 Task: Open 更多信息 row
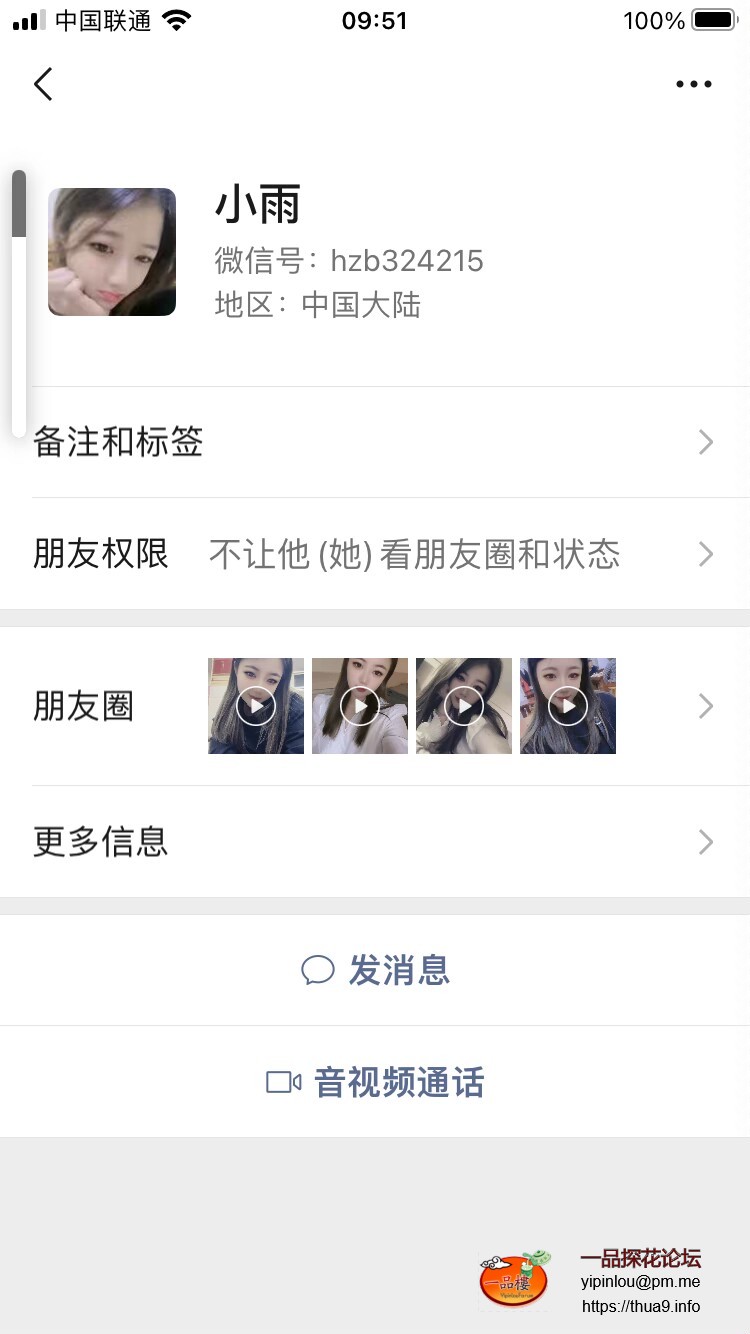pyautogui.click(x=375, y=842)
